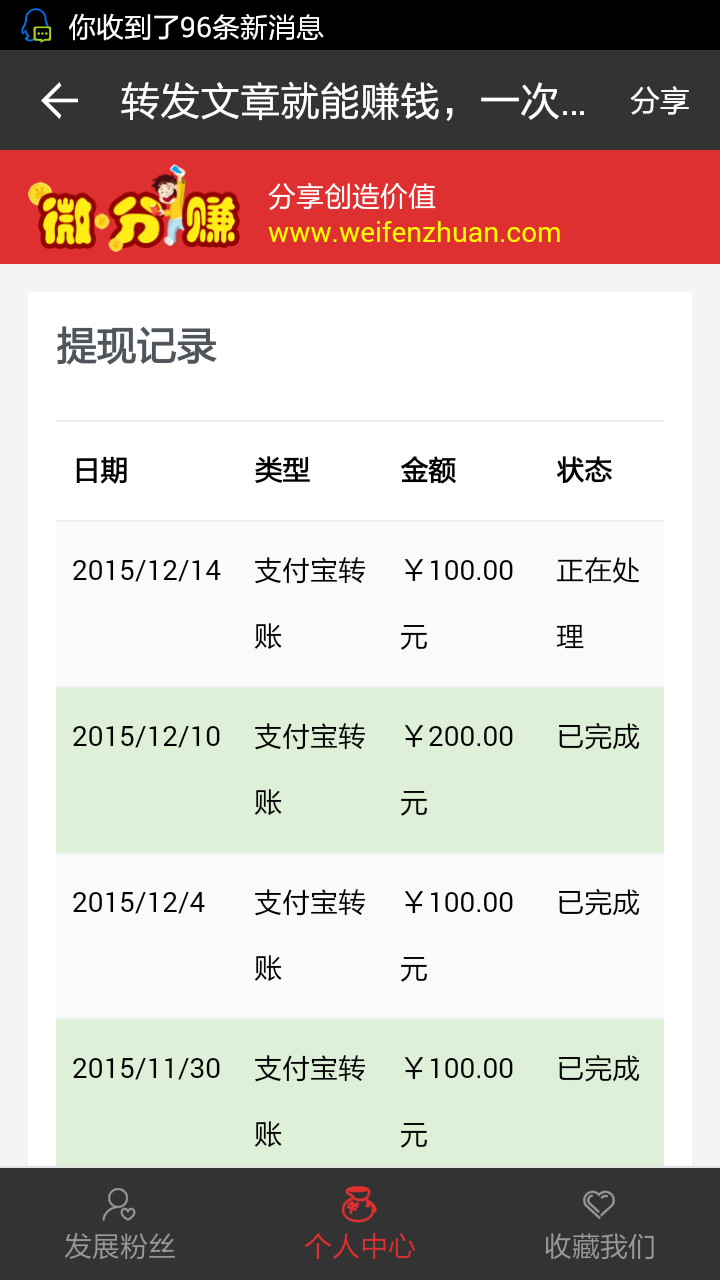Switch to the 发展粉丝 tab
The height and width of the screenshot is (1280, 720).
pyautogui.click(x=120, y=1225)
